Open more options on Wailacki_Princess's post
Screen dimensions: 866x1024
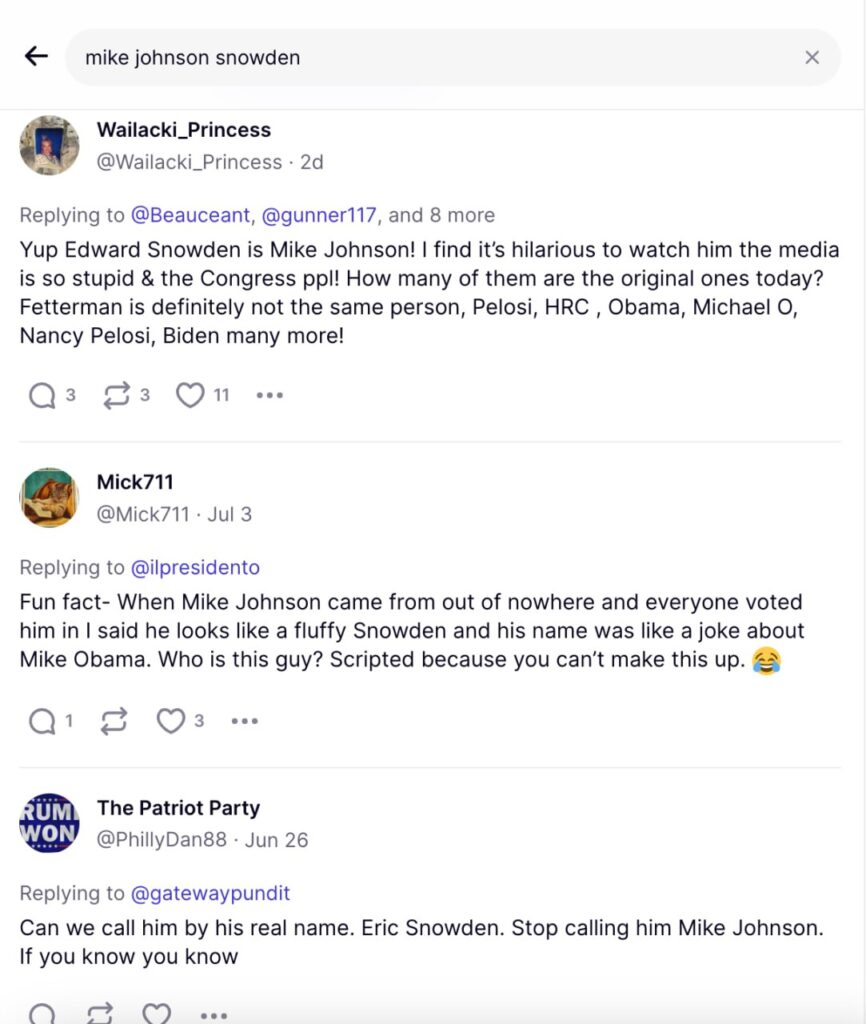[269, 396]
